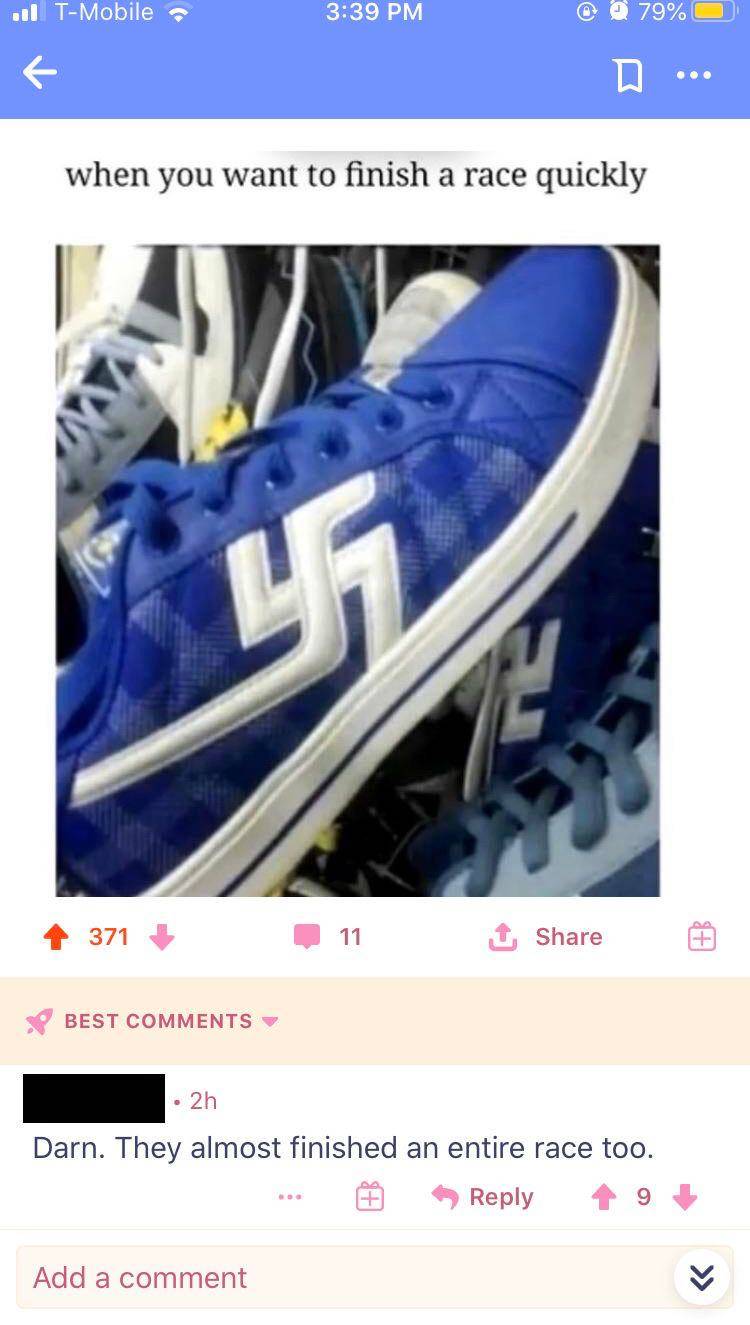The image size is (750, 1325).
Task: Open the post image full screen
Action: coord(357,570)
